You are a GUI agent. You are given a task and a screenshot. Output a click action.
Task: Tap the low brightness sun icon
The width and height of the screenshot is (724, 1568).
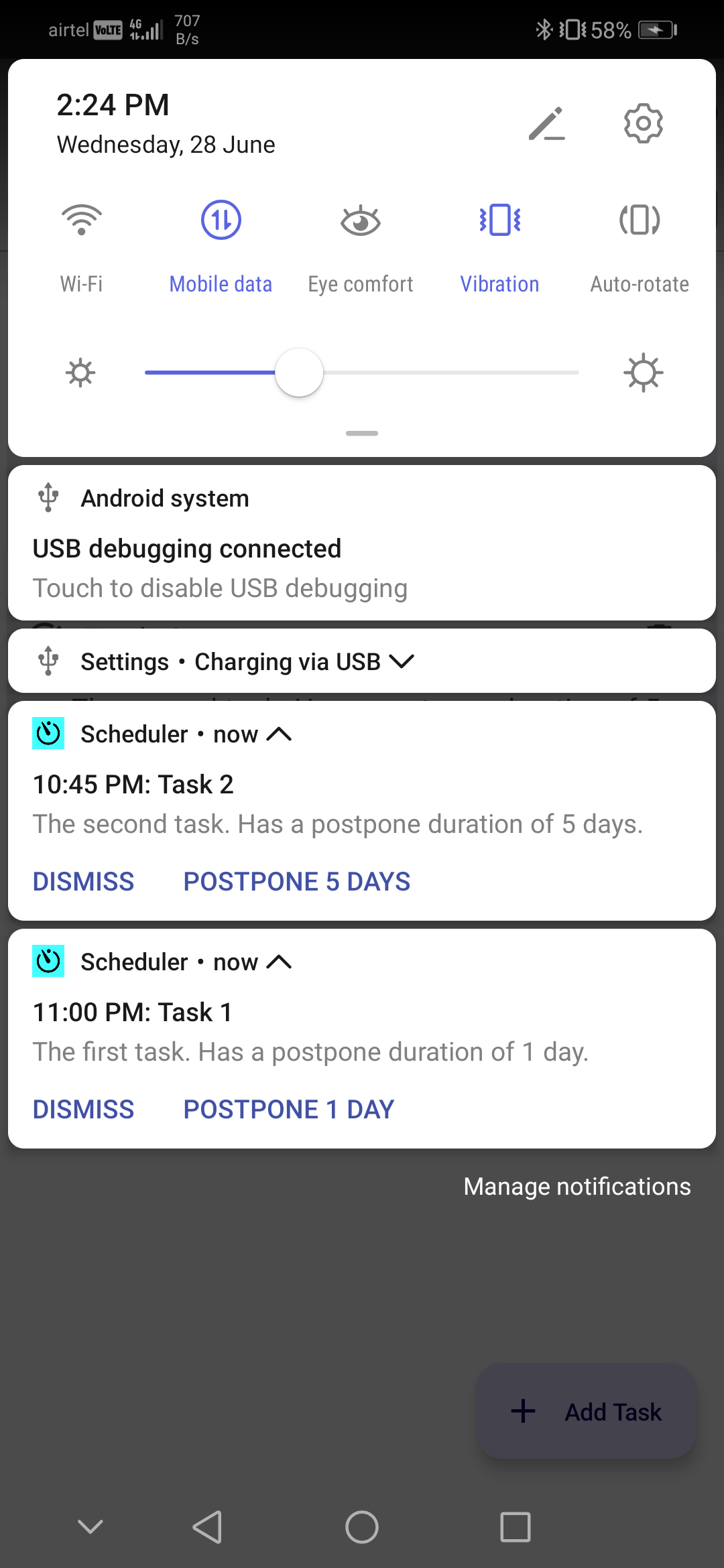[80, 373]
